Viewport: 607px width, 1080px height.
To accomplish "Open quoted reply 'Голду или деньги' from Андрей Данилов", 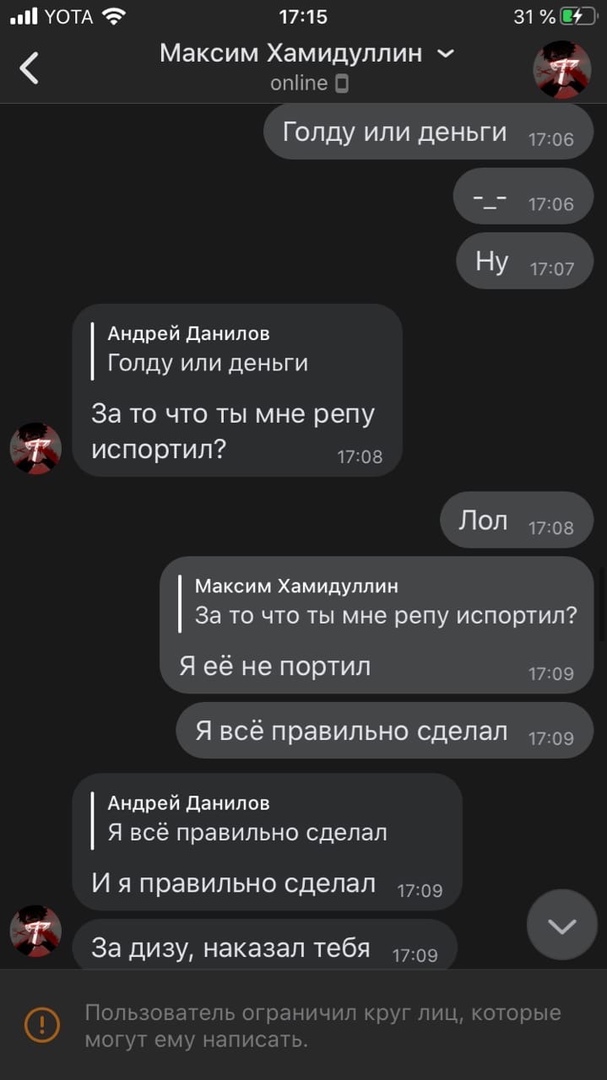I will [207, 350].
